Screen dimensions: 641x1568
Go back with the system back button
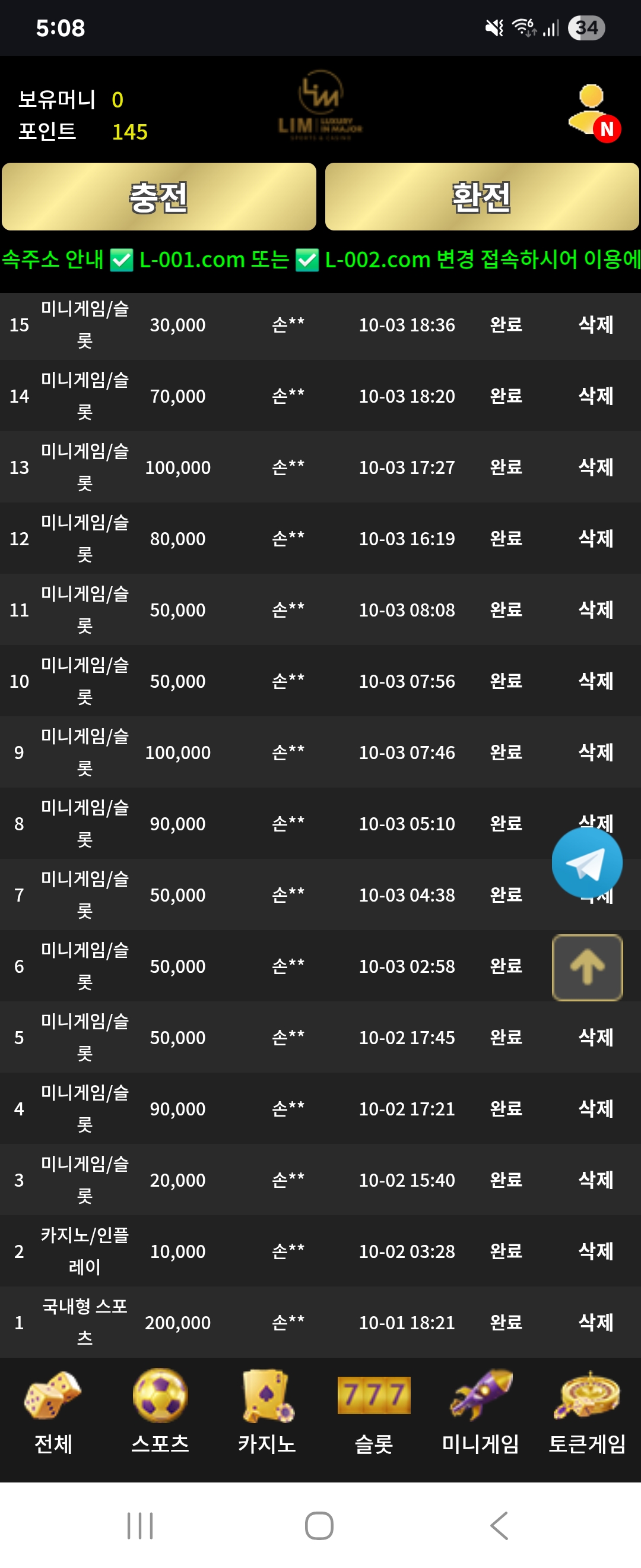pos(499,1525)
